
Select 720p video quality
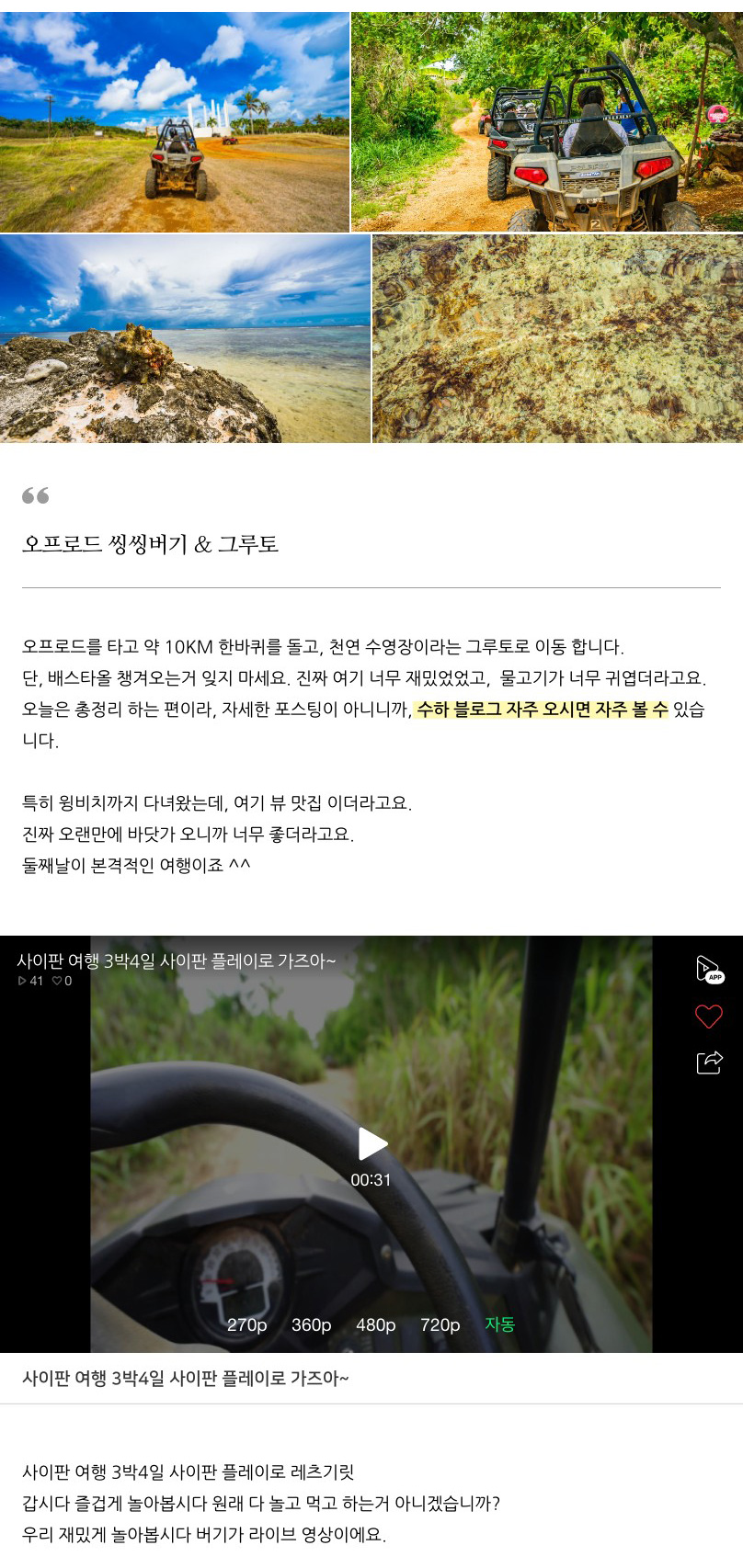[x=440, y=1324]
